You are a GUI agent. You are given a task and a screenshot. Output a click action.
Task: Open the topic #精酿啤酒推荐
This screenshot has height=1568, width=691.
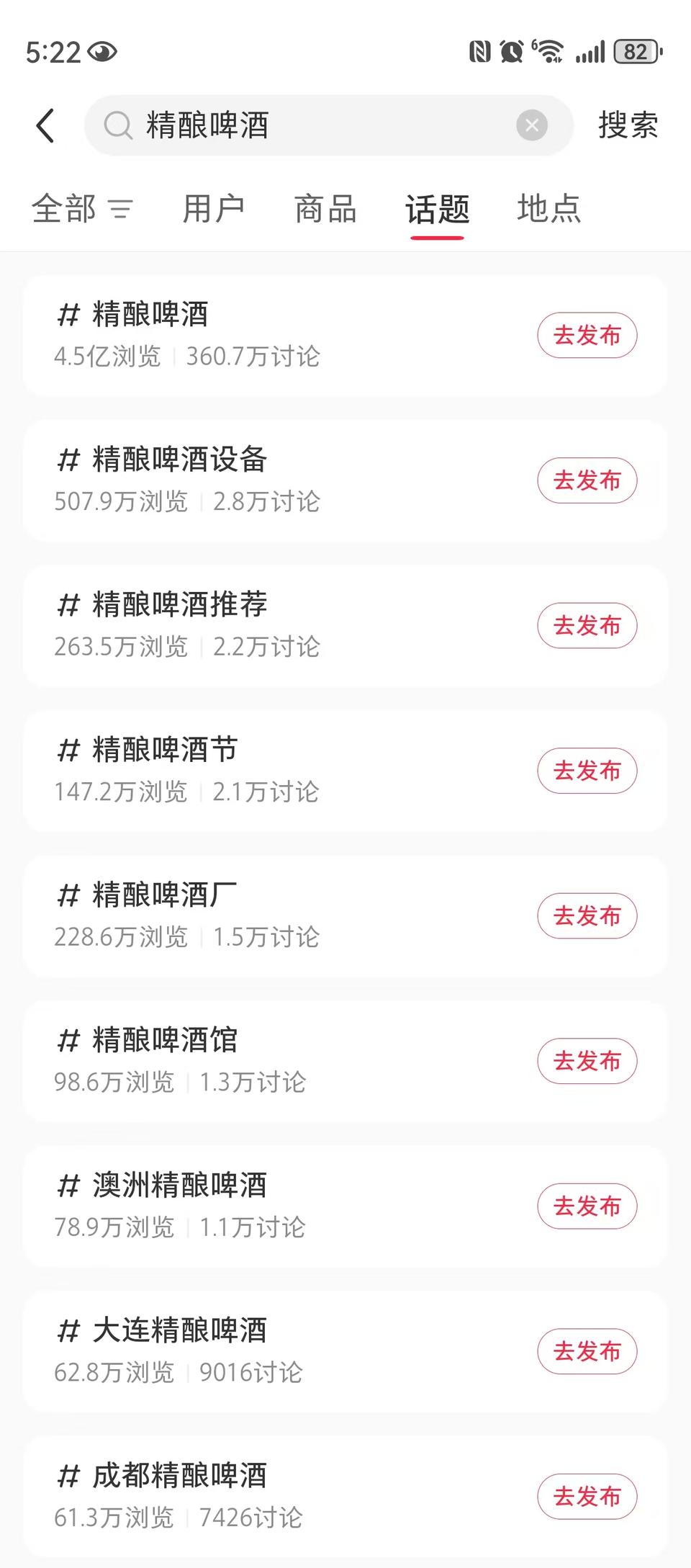345,625
